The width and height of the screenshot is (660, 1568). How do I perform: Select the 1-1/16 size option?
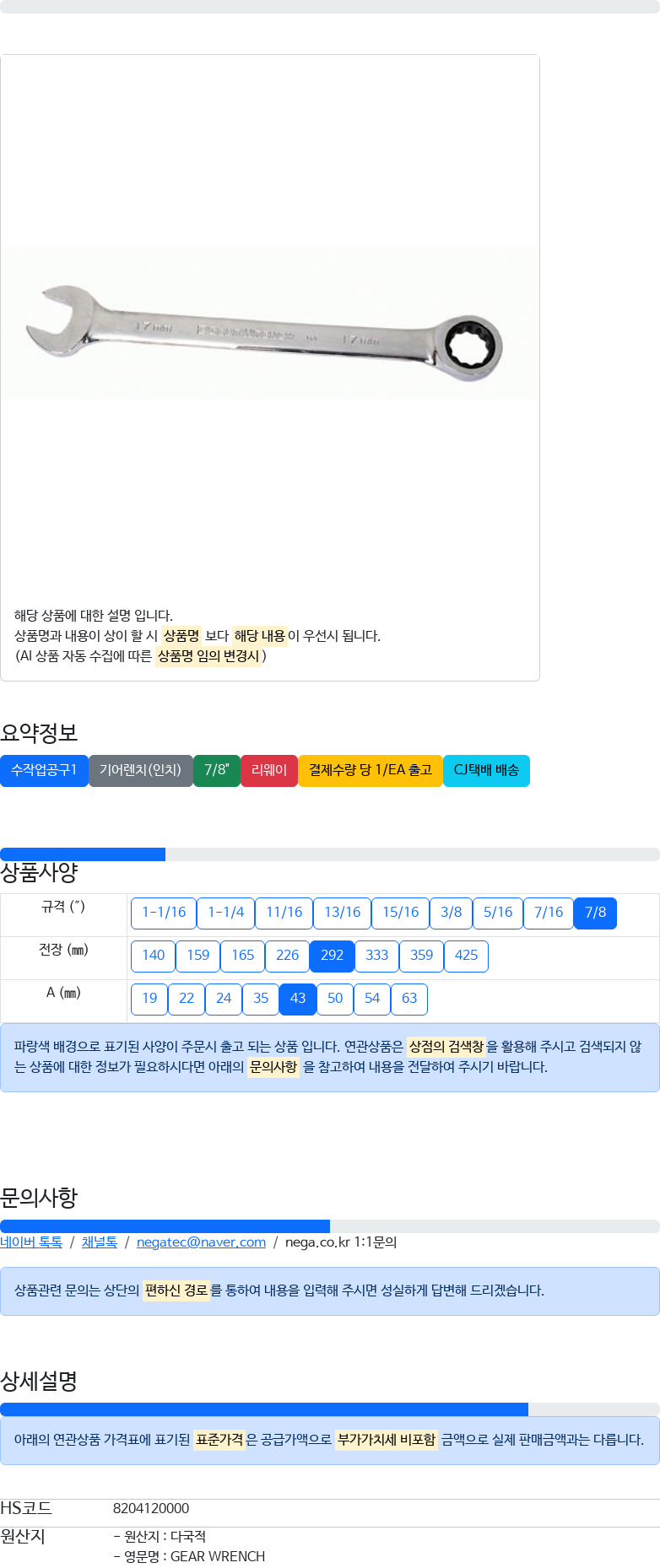click(x=164, y=913)
